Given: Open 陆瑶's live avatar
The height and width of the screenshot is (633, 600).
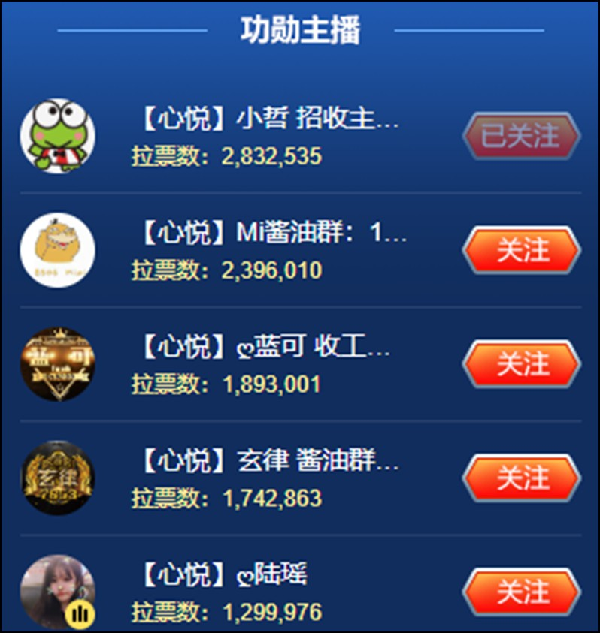Looking at the screenshot, I should [58, 592].
